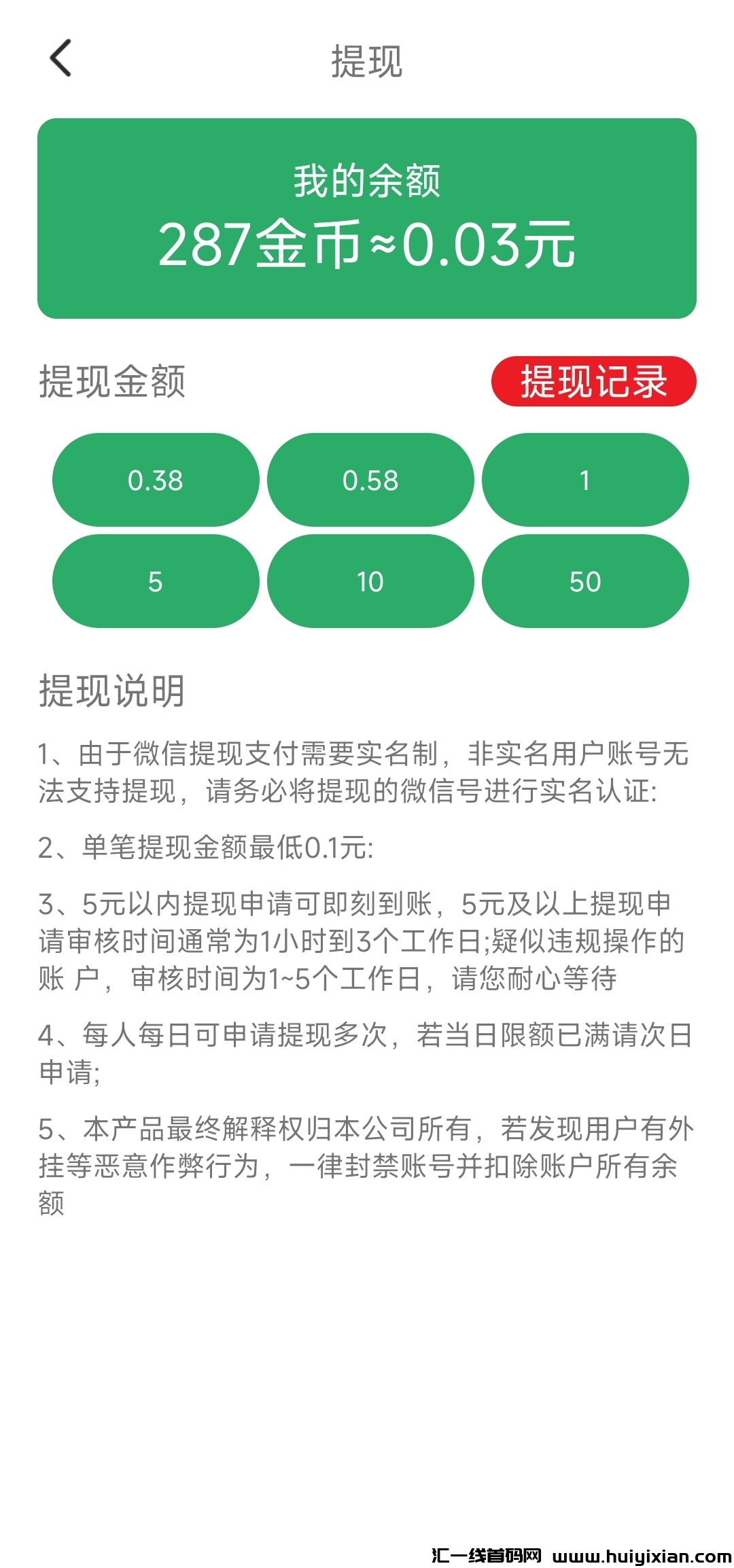Select the 5 yuan withdrawal amount
This screenshot has height=1568, width=734.
[156, 581]
